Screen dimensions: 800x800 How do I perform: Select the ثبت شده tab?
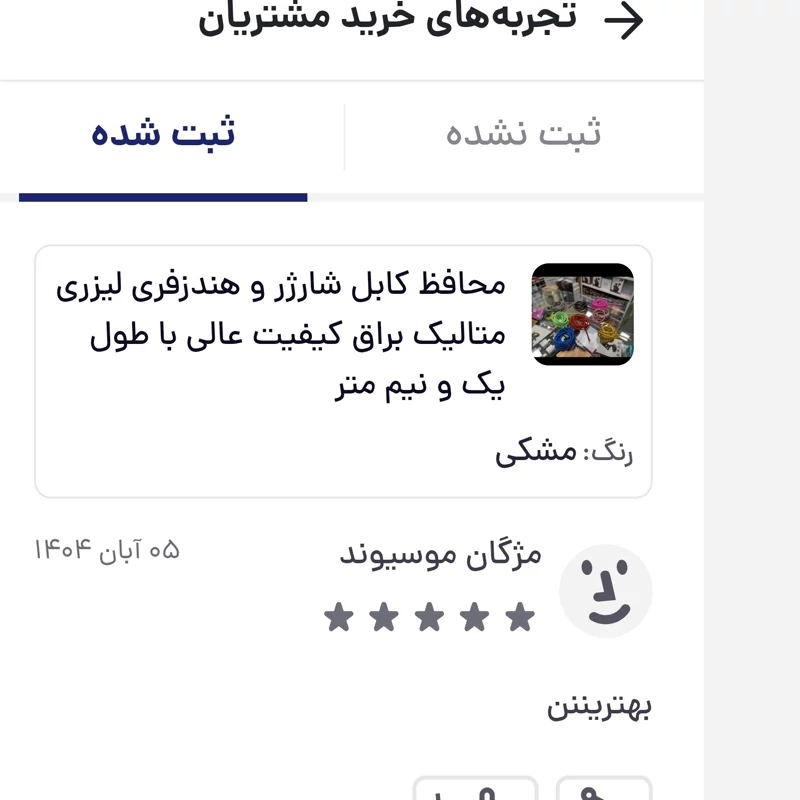click(x=163, y=134)
